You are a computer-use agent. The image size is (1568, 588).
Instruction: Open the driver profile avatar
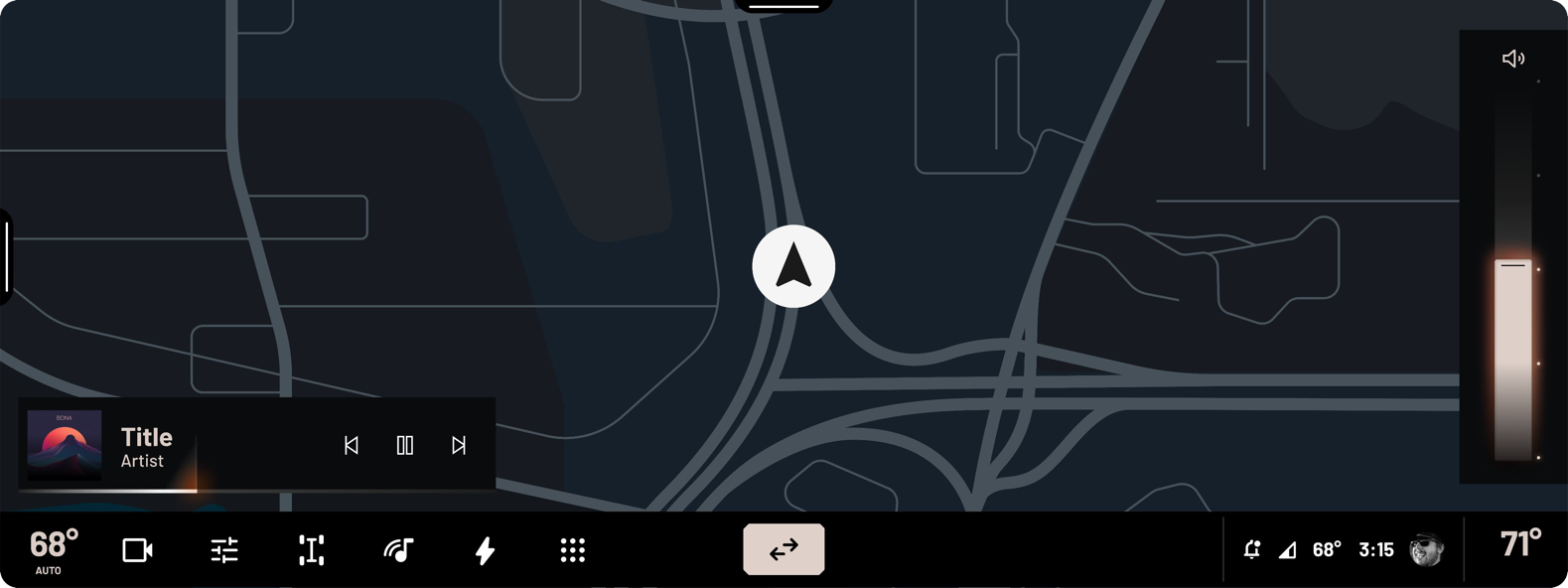tap(1426, 549)
